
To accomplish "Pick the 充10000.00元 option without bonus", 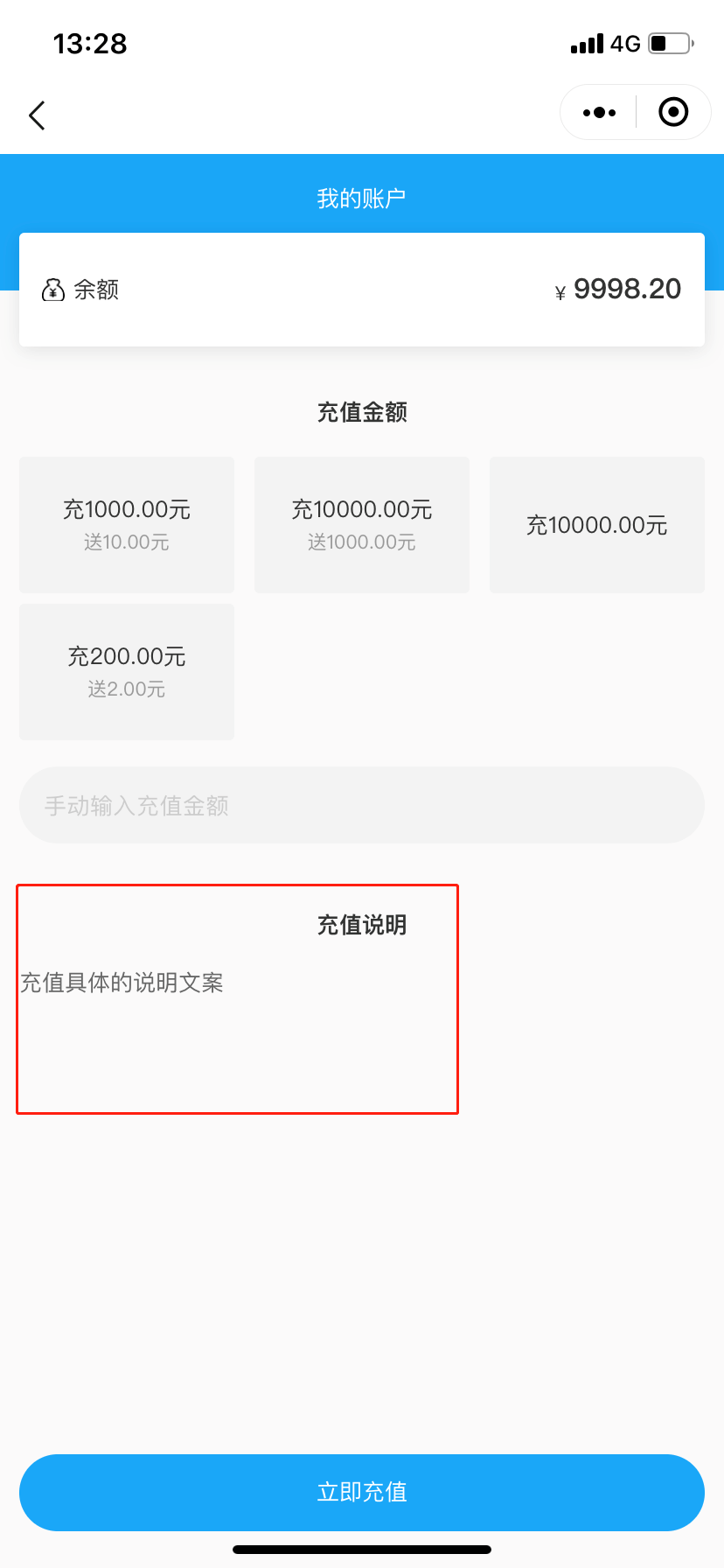I will (597, 525).
